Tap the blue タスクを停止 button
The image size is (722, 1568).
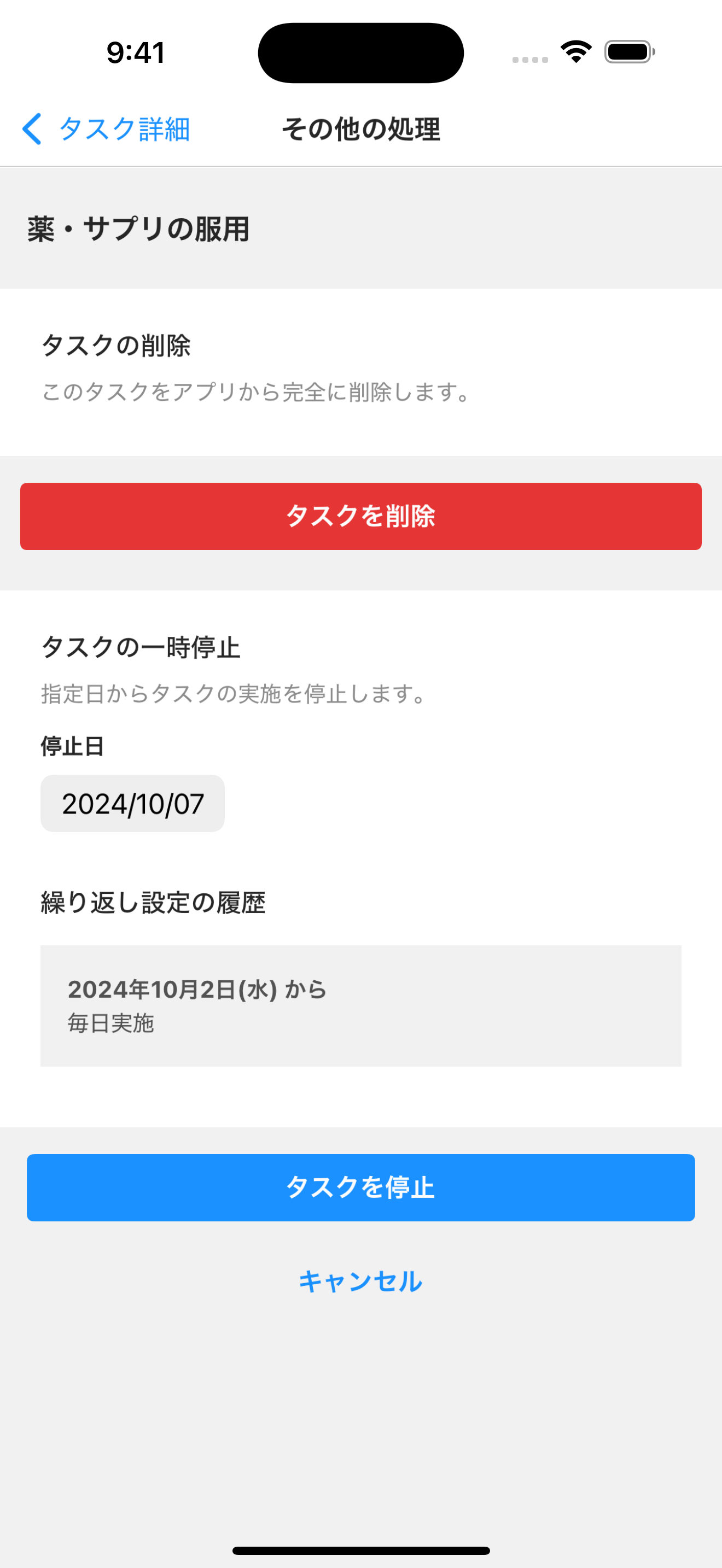point(360,1187)
